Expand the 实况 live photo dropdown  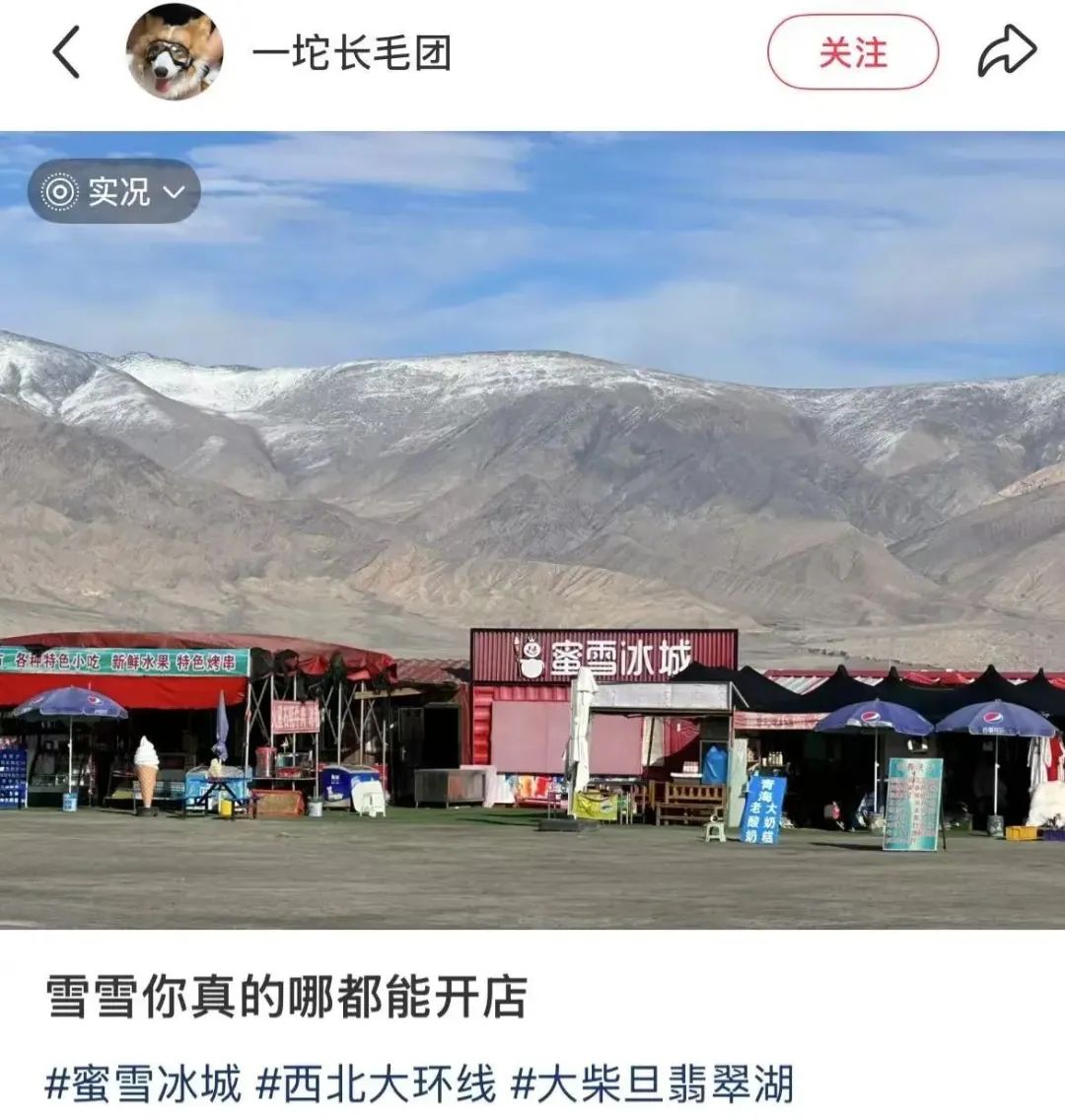coord(114,191)
